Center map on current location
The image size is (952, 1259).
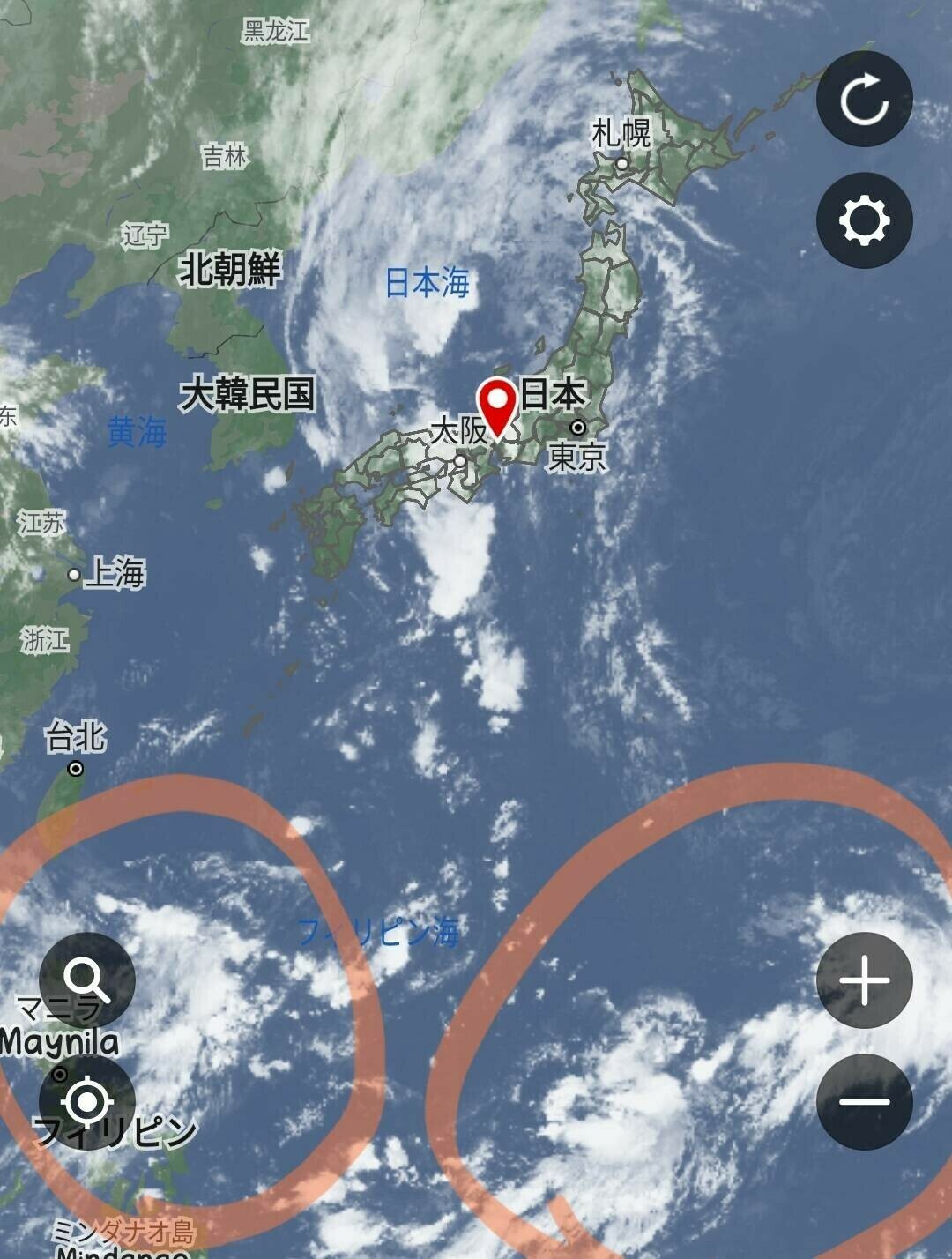(x=86, y=1102)
